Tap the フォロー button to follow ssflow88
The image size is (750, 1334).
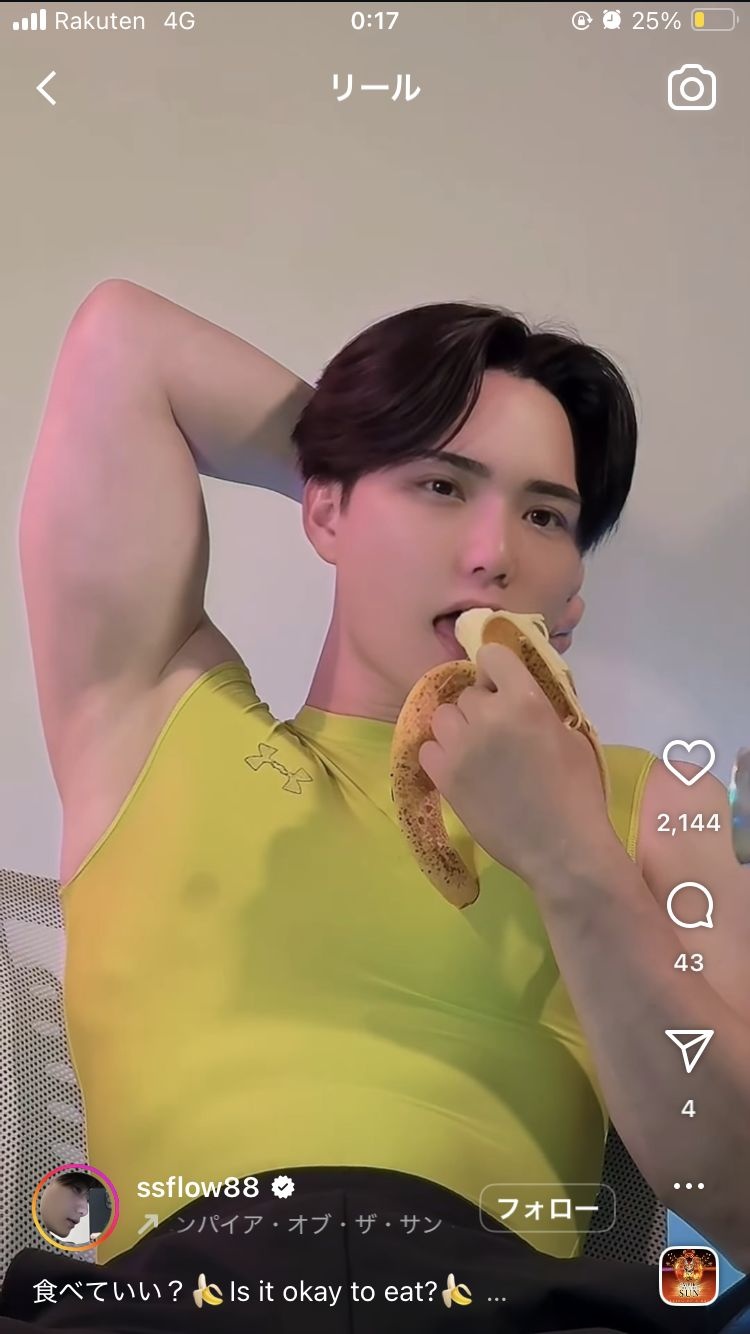point(547,1208)
